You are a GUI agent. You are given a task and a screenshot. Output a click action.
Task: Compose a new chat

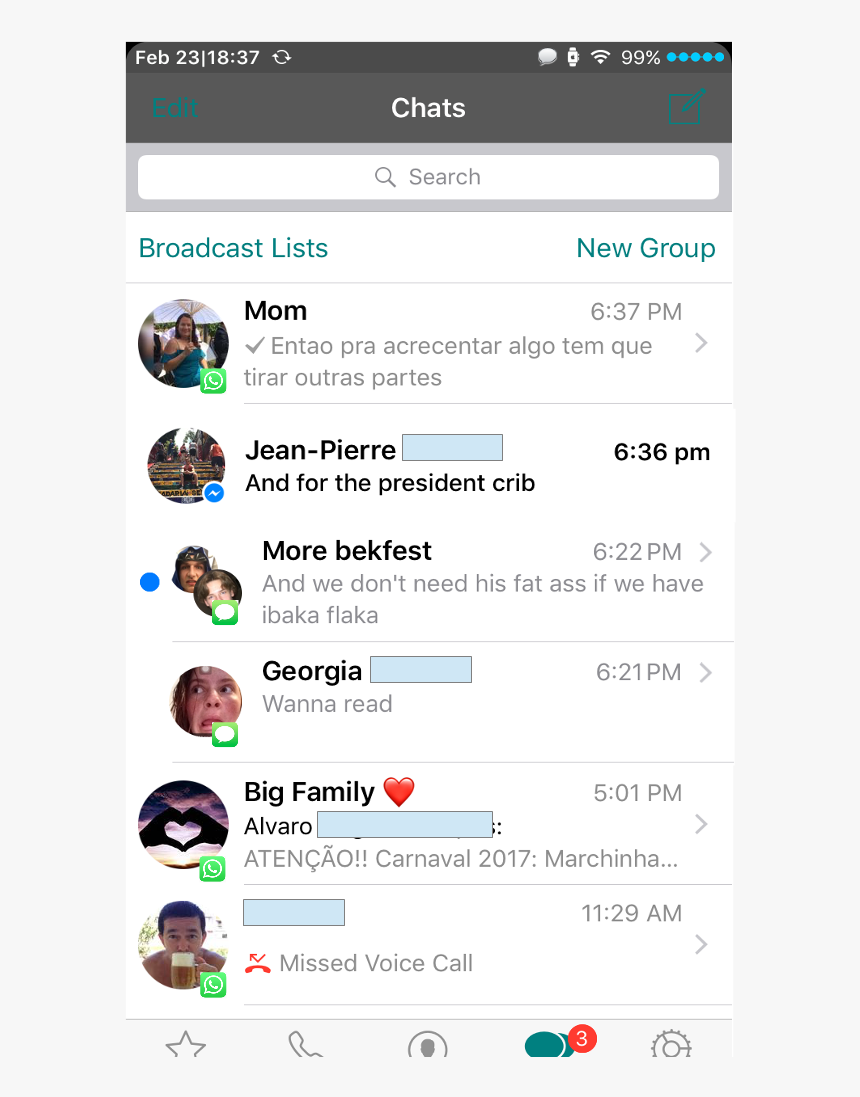pyautogui.click(x=687, y=107)
